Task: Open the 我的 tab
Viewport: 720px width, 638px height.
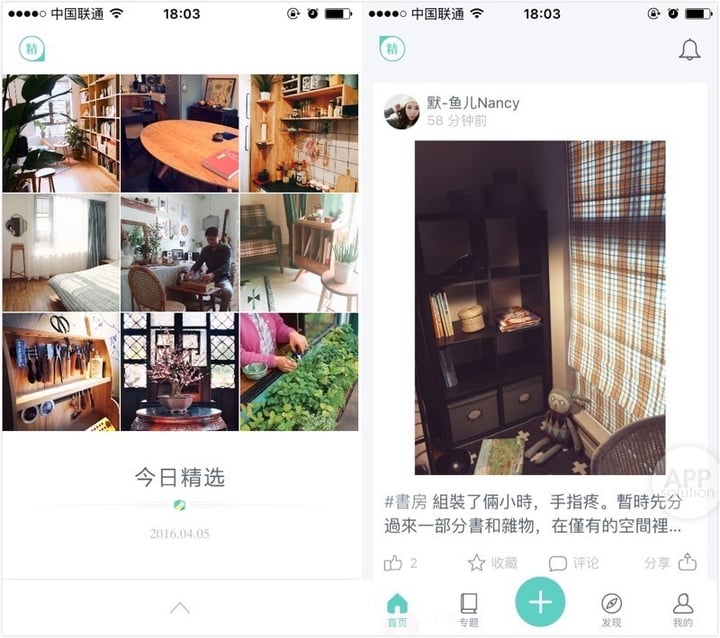Action: (x=683, y=609)
